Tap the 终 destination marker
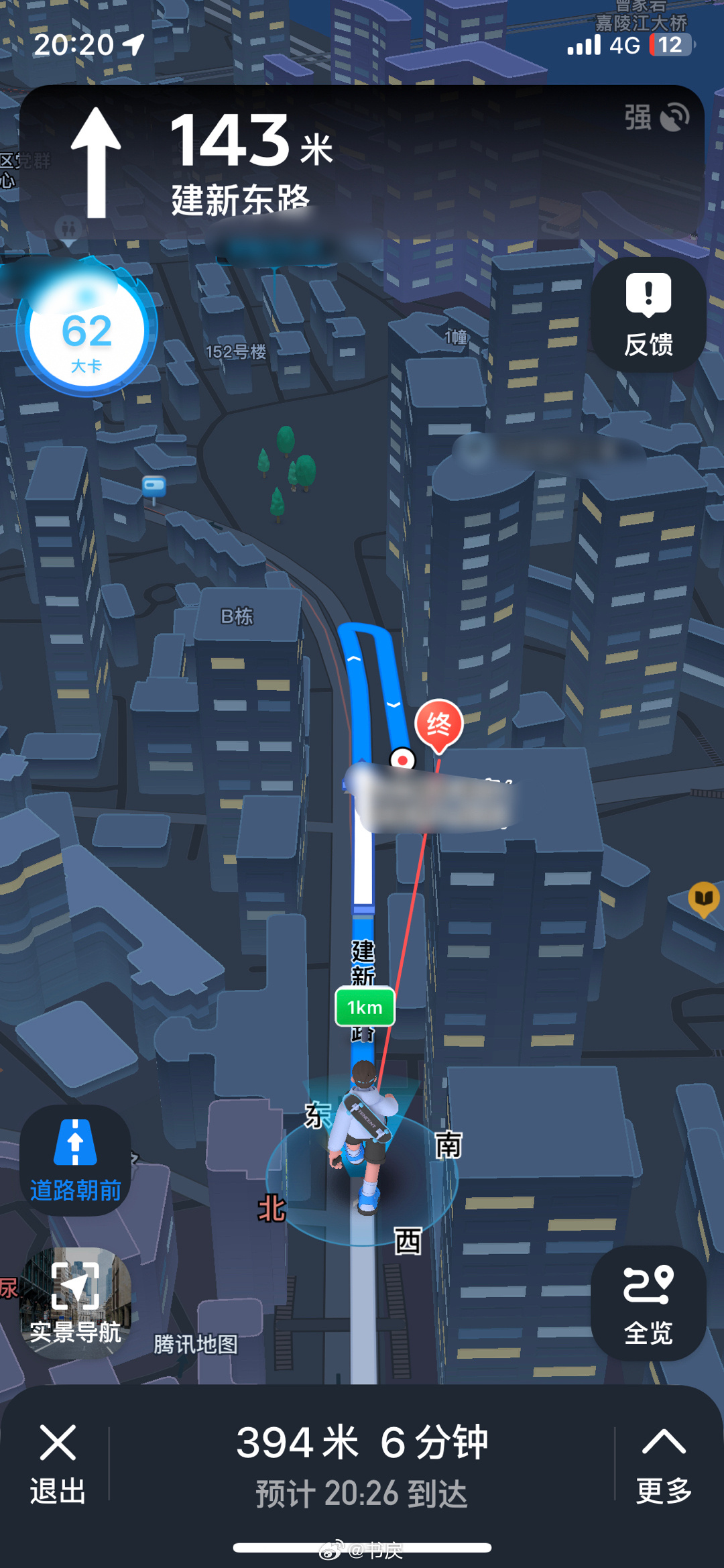This screenshot has height=1568, width=724. point(438,725)
